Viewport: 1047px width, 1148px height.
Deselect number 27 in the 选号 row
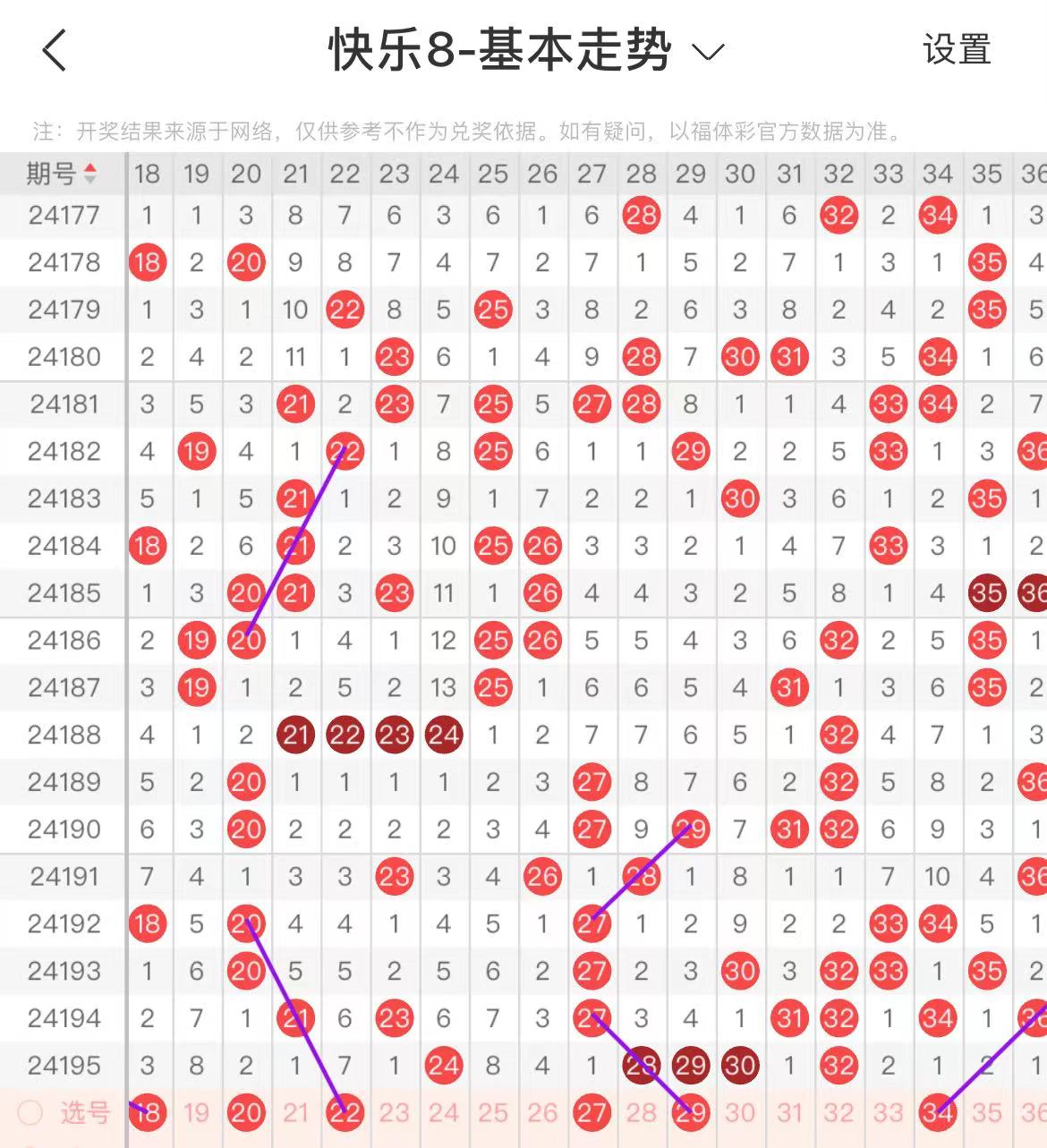coord(592,1112)
